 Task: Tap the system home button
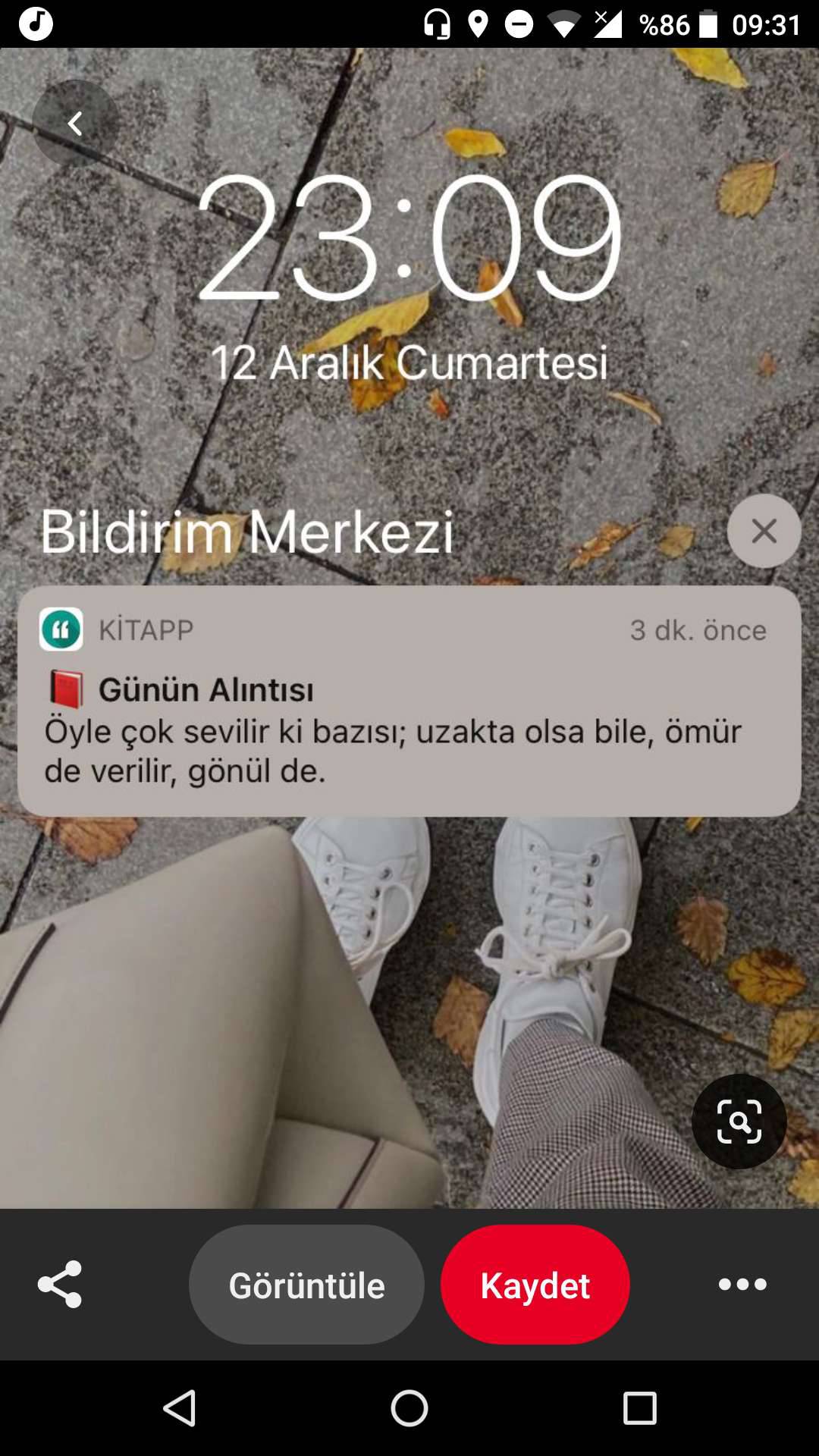[x=409, y=1409]
